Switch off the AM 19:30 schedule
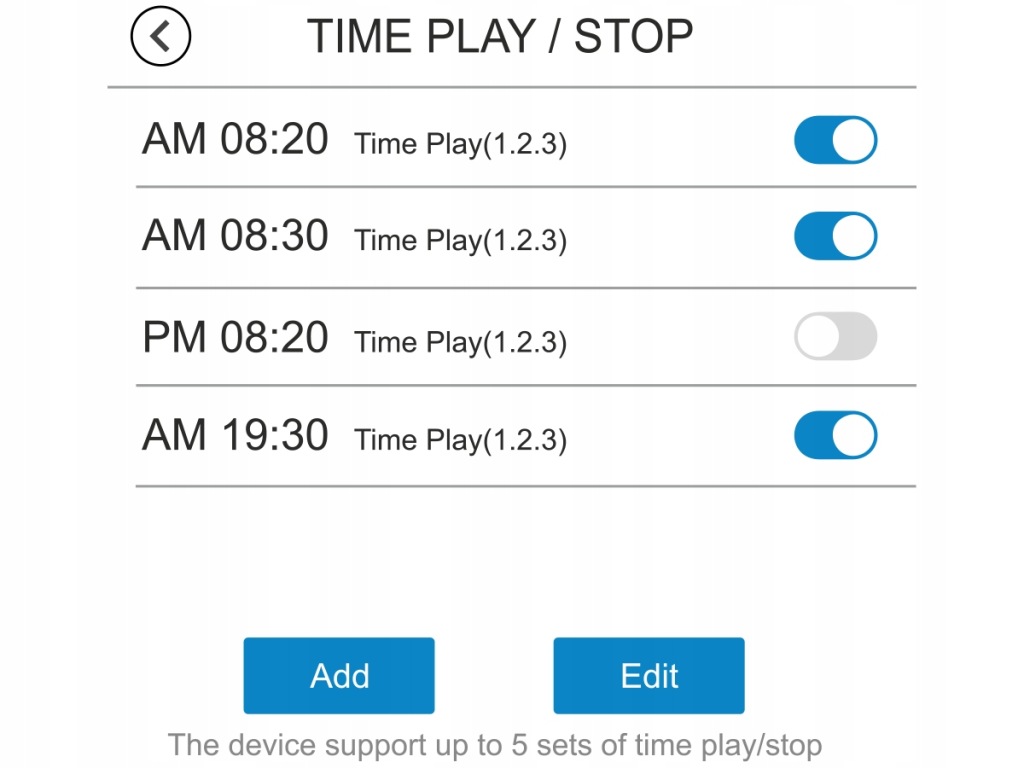1024x768 pixels. click(x=835, y=436)
